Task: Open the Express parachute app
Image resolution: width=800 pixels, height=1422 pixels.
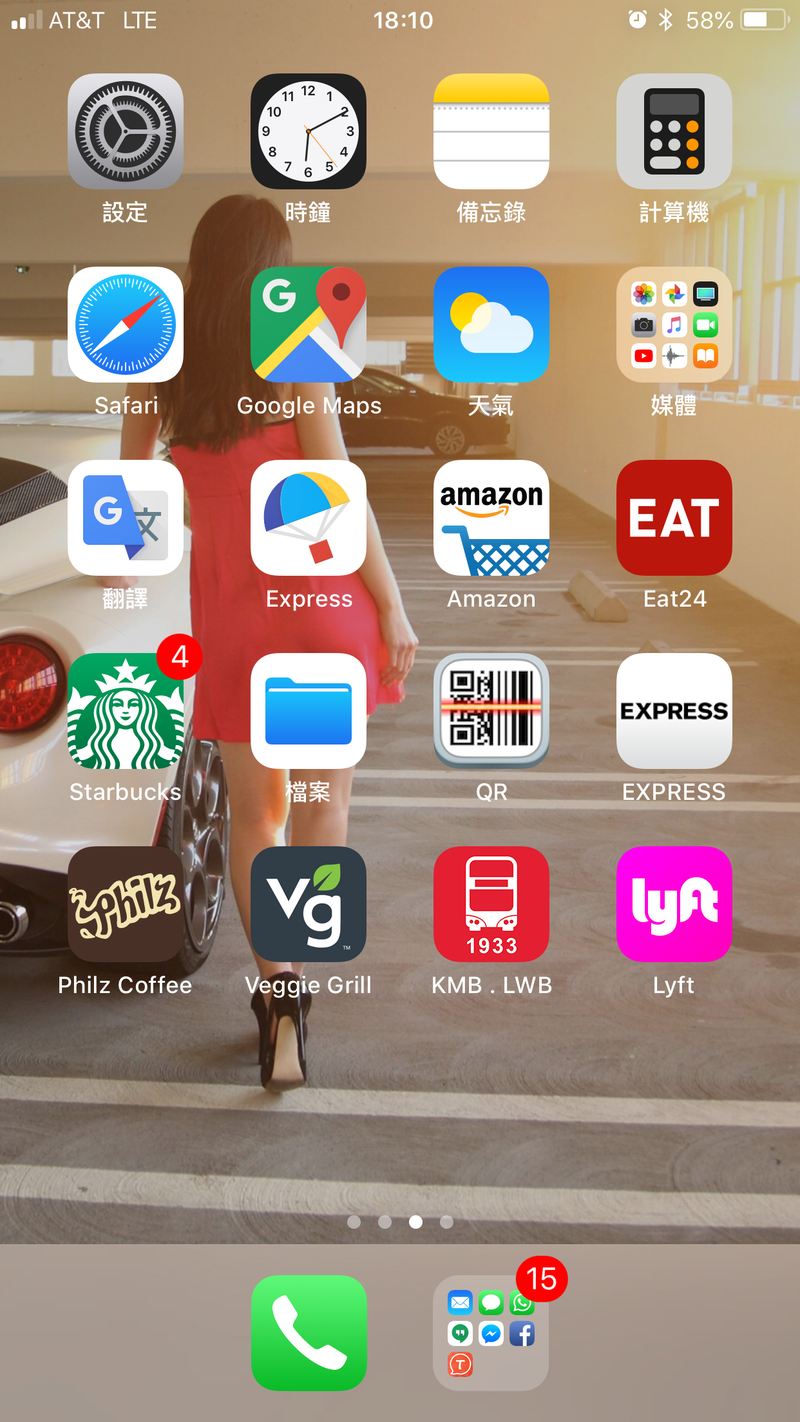Action: coord(308,518)
